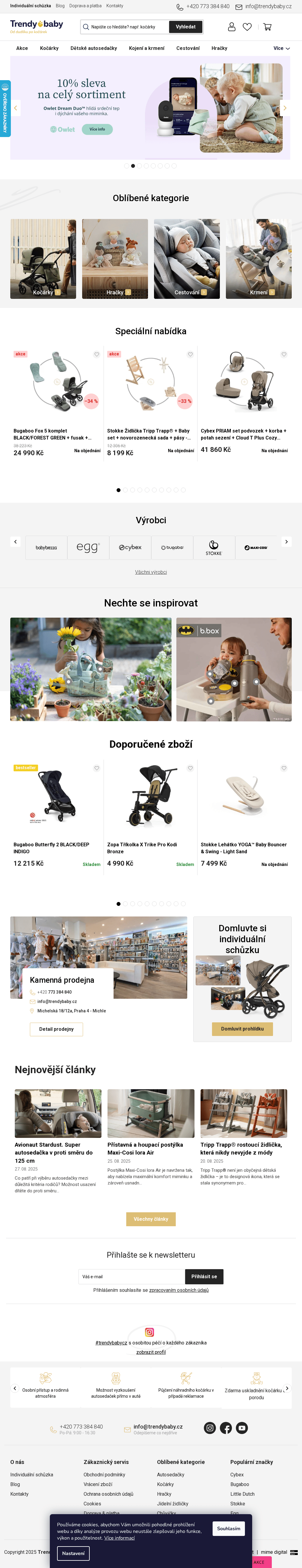
Task: Open Všechny články button
Action: pos(151,1219)
